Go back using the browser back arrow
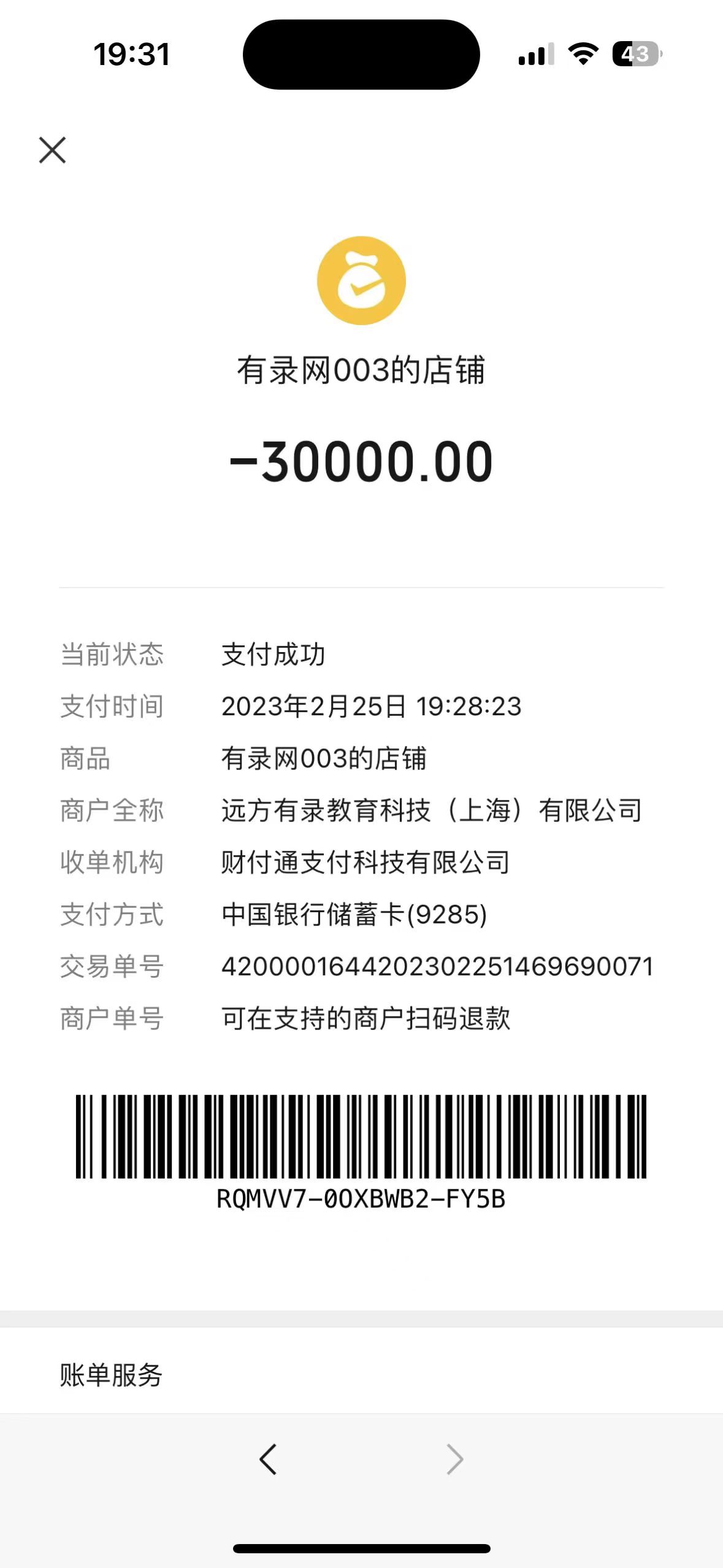The width and height of the screenshot is (723, 1568). [268, 1458]
